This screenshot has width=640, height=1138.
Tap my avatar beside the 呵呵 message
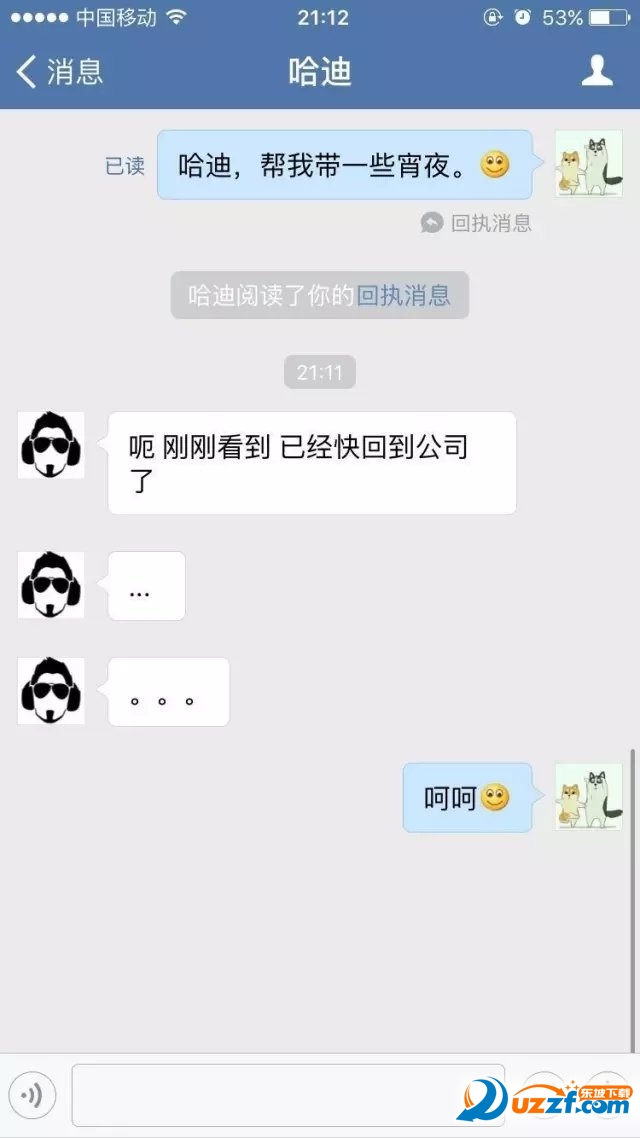click(589, 797)
